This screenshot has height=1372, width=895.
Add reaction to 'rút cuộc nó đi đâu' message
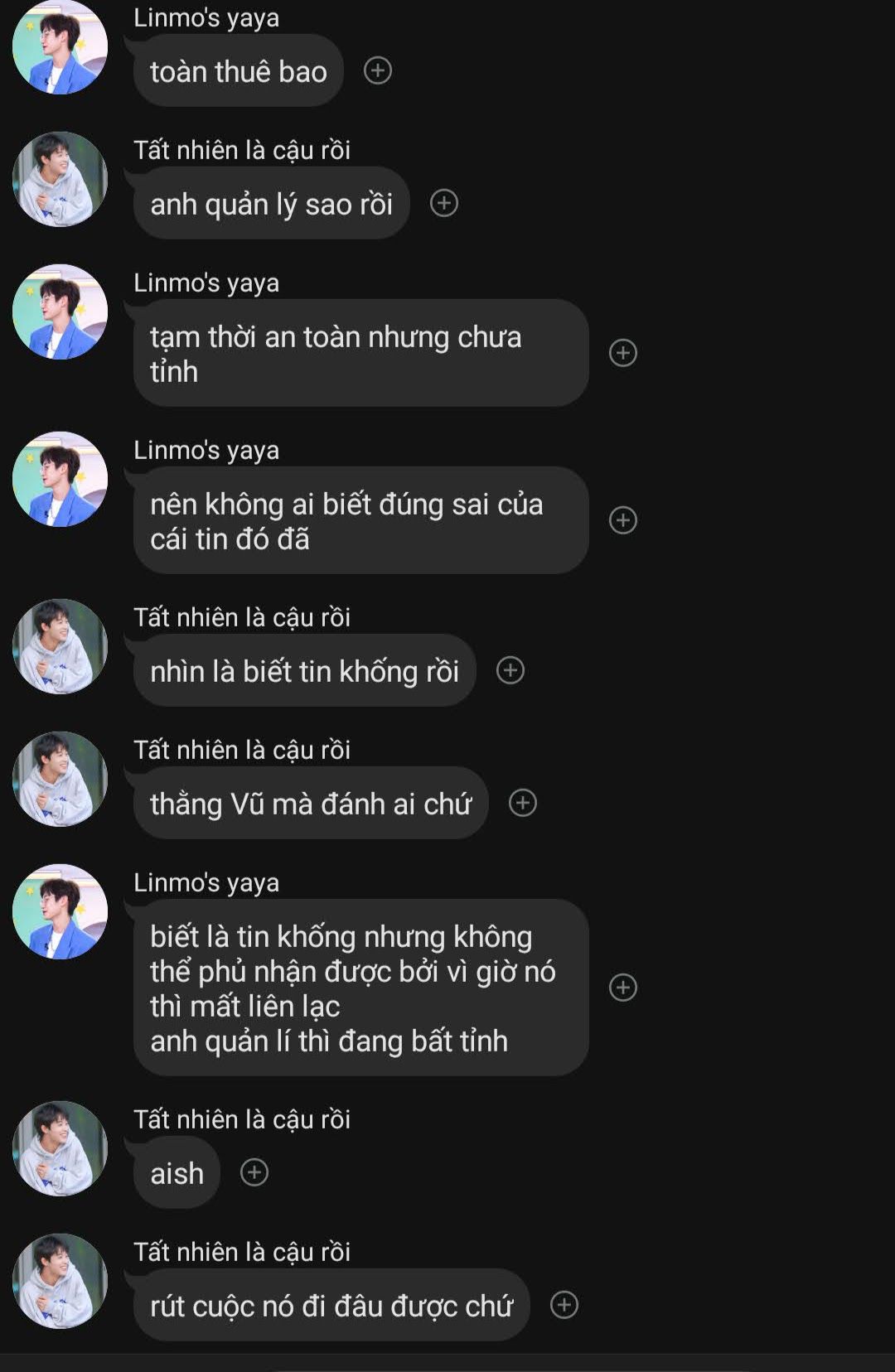[x=564, y=1305]
